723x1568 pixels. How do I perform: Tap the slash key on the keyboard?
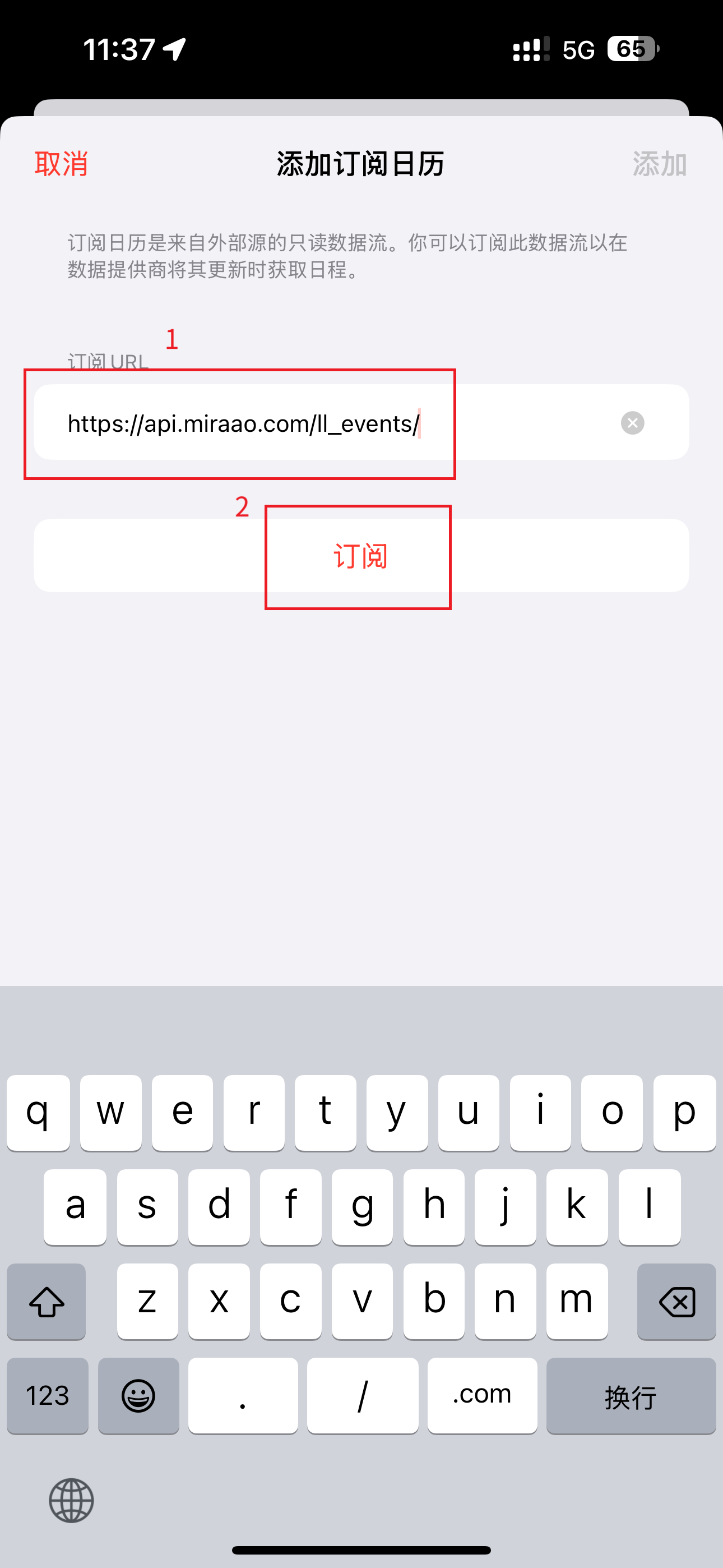(x=363, y=1395)
